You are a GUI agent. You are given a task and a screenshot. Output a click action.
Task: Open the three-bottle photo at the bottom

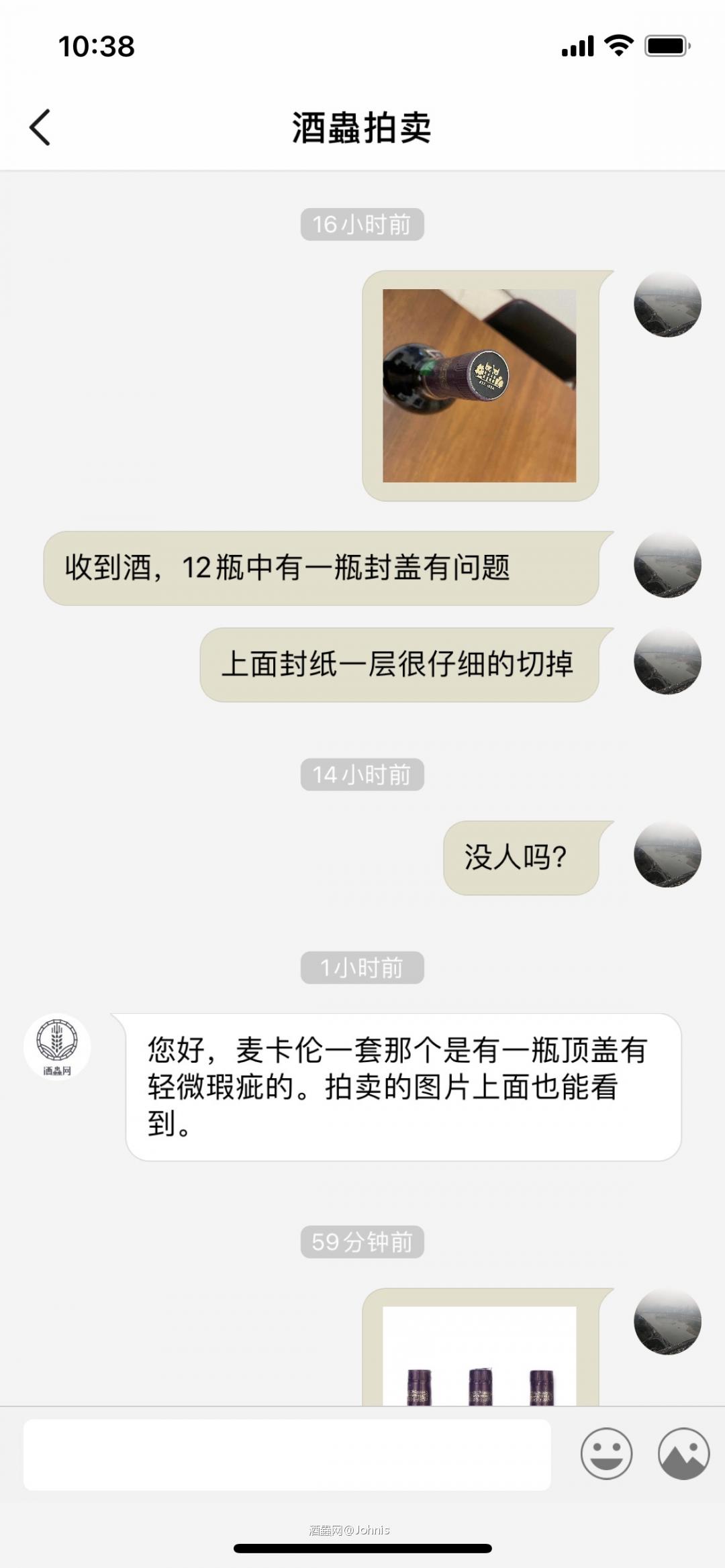(x=478, y=1355)
